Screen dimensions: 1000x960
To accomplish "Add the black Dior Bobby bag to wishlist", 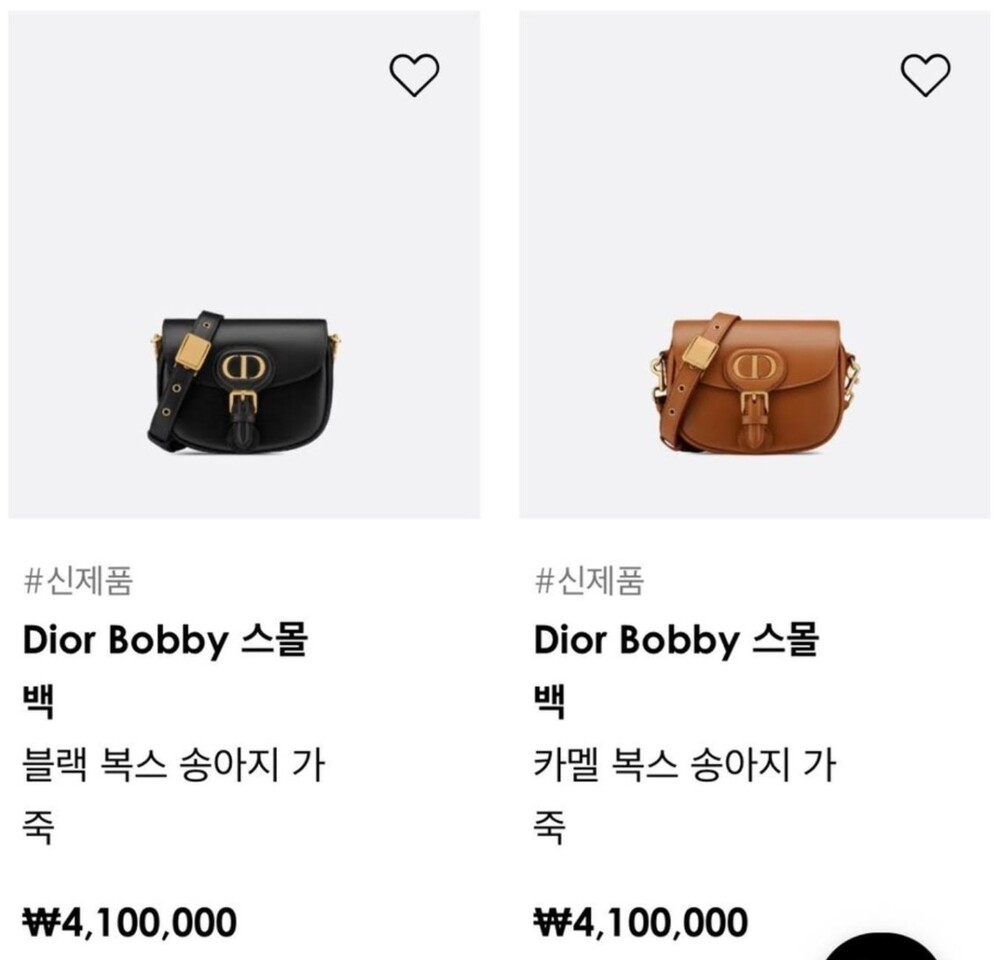I will (x=414, y=75).
